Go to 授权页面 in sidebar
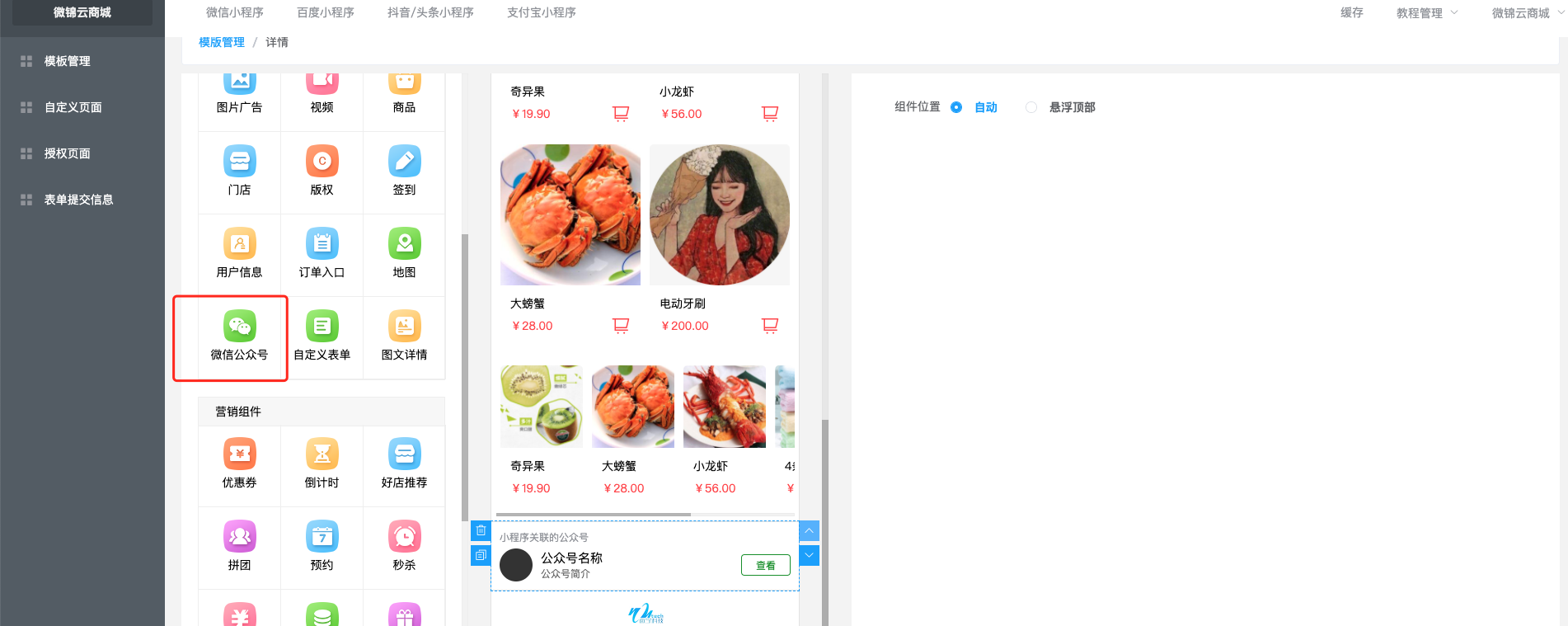The image size is (1568, 626). pyautogui.click(x=67, y=153)
